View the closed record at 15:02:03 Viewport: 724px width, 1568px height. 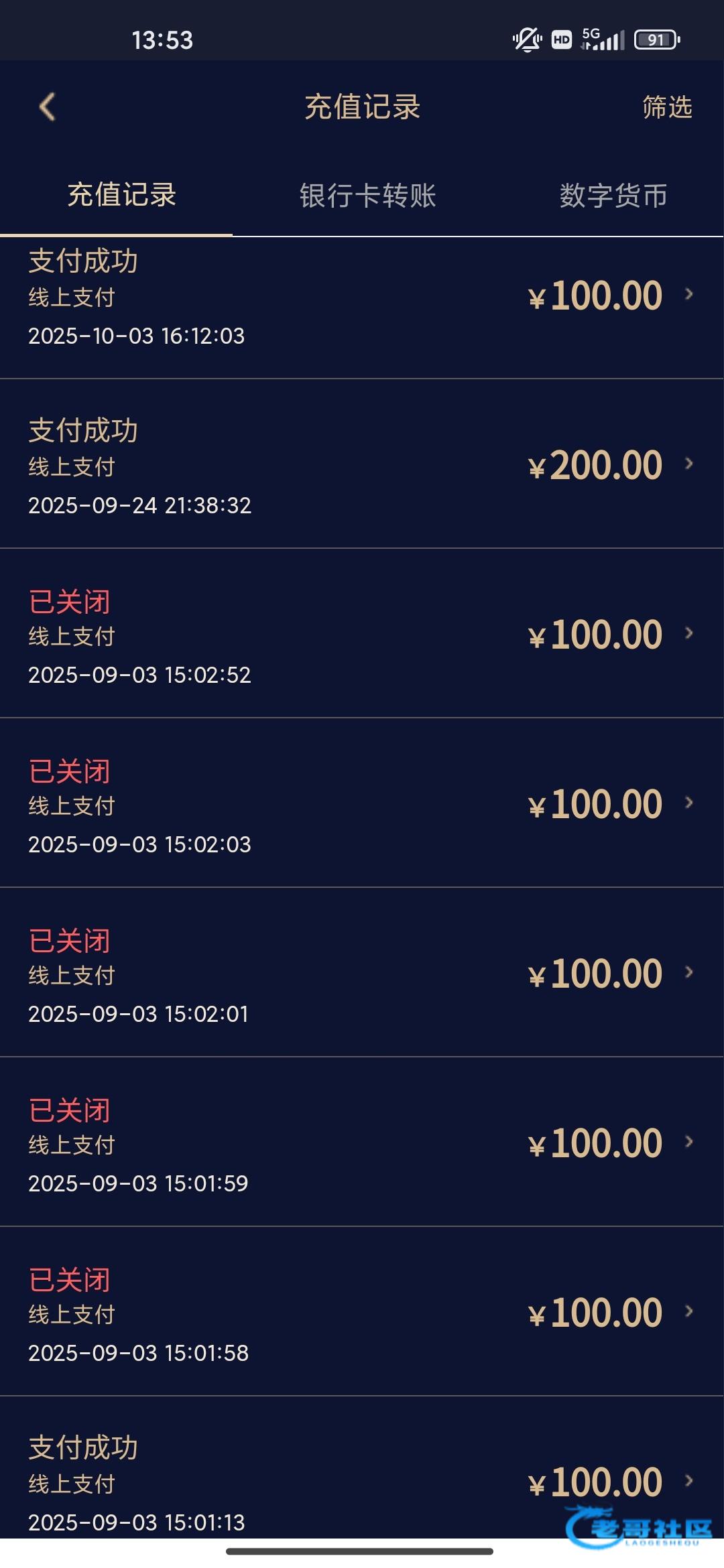pyautogui.click(x=362, y=804)
